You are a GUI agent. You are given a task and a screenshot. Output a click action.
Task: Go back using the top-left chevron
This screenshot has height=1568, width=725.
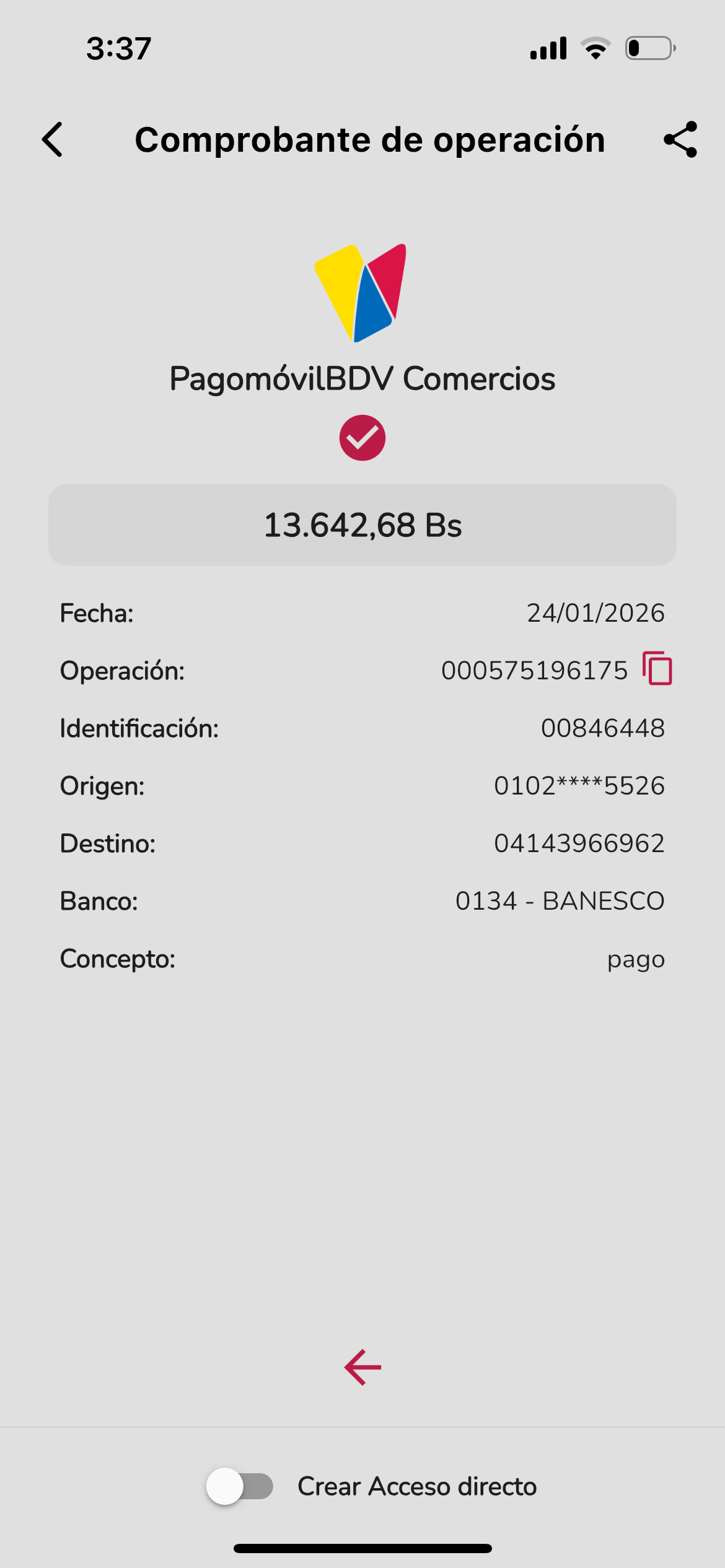53,139
